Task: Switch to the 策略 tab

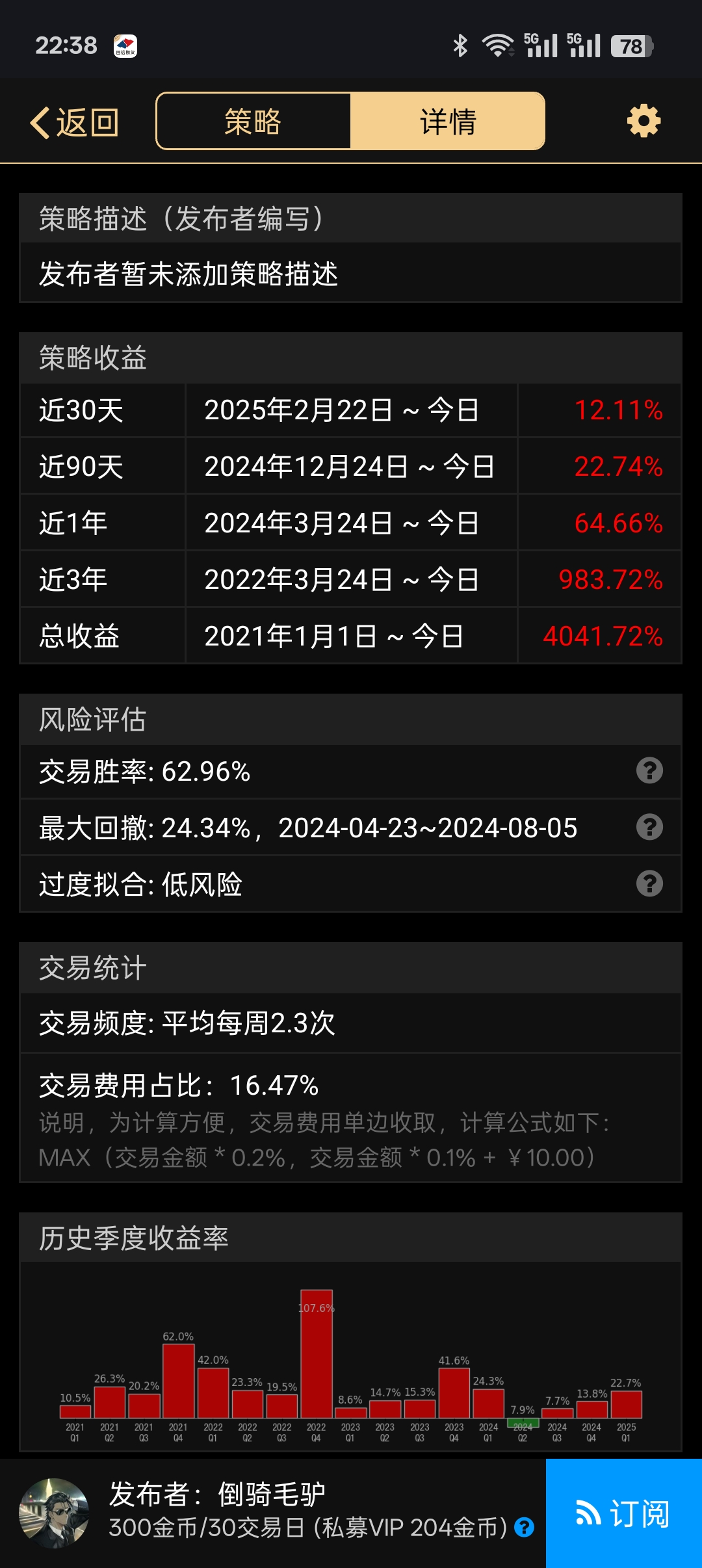Action: click(253, 122)
